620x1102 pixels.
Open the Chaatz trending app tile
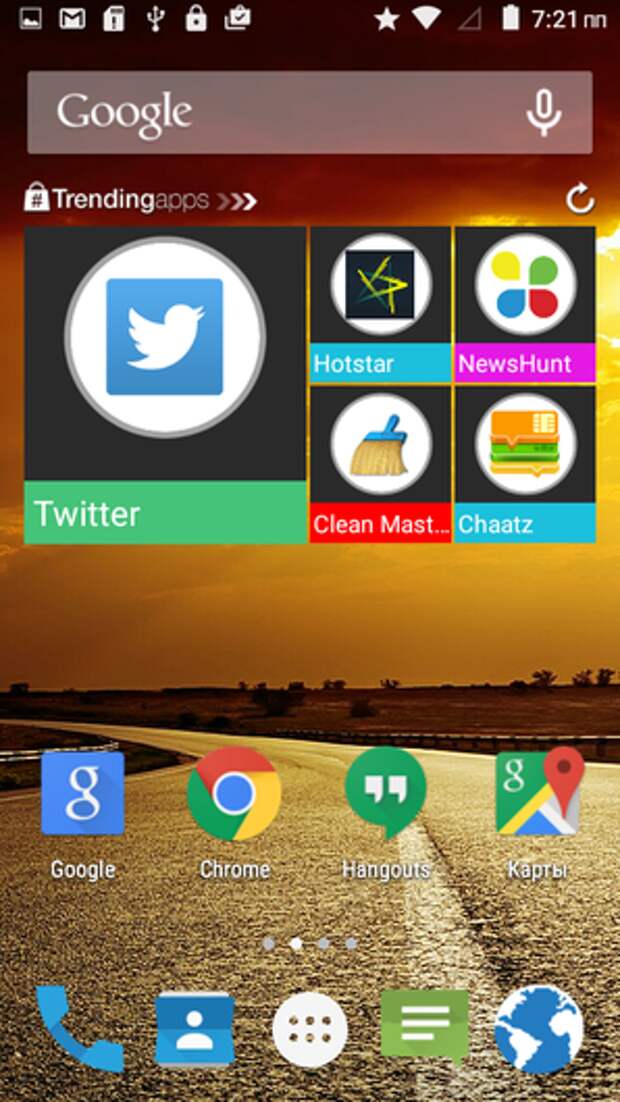(x=525, y=464)
